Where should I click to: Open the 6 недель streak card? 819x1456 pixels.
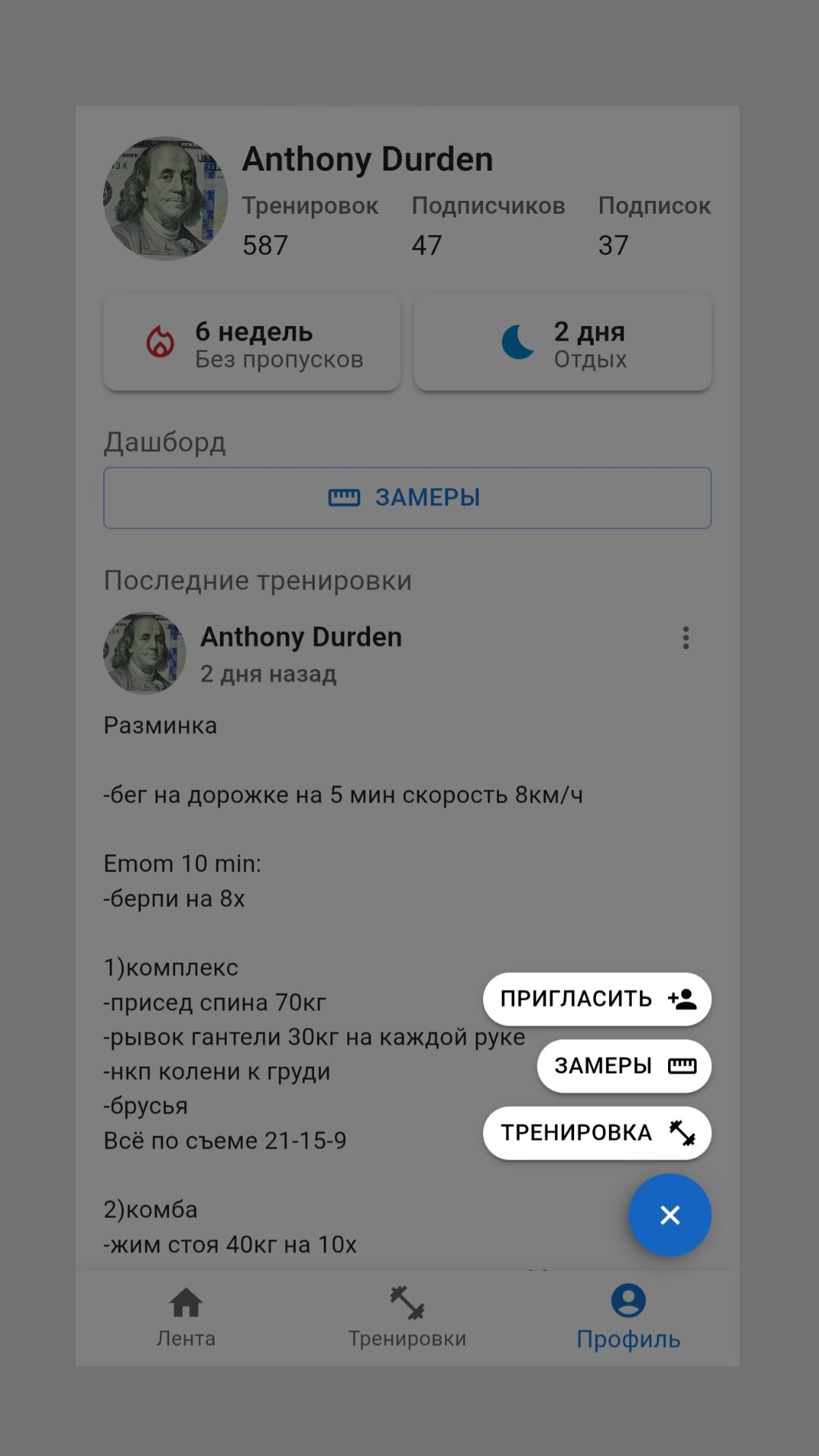click(x=252, y=343)
